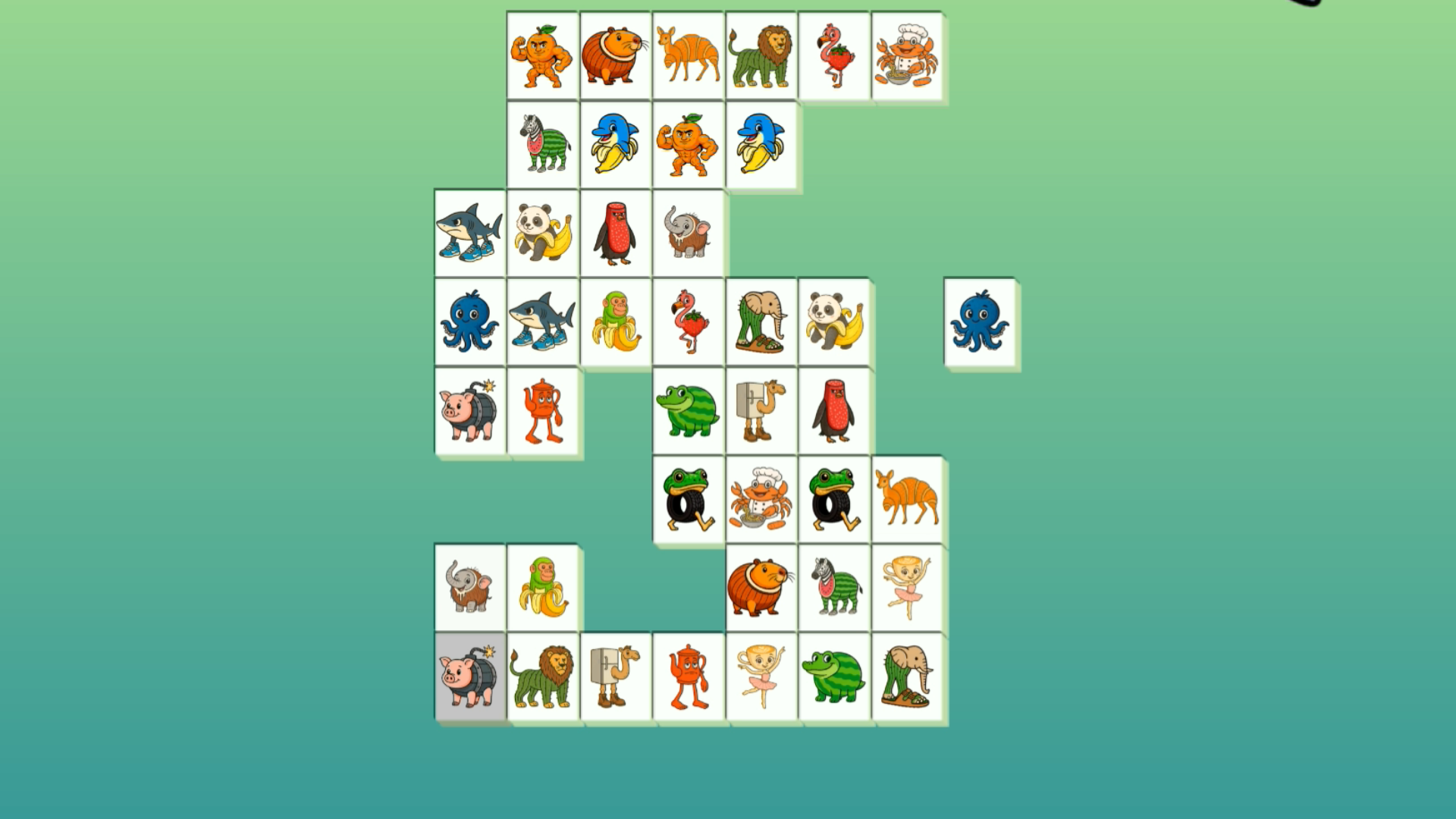1456x819 pixels.
Task: Tap the capybara tile between muscular orange and antelope
Action: coord(615,56)
